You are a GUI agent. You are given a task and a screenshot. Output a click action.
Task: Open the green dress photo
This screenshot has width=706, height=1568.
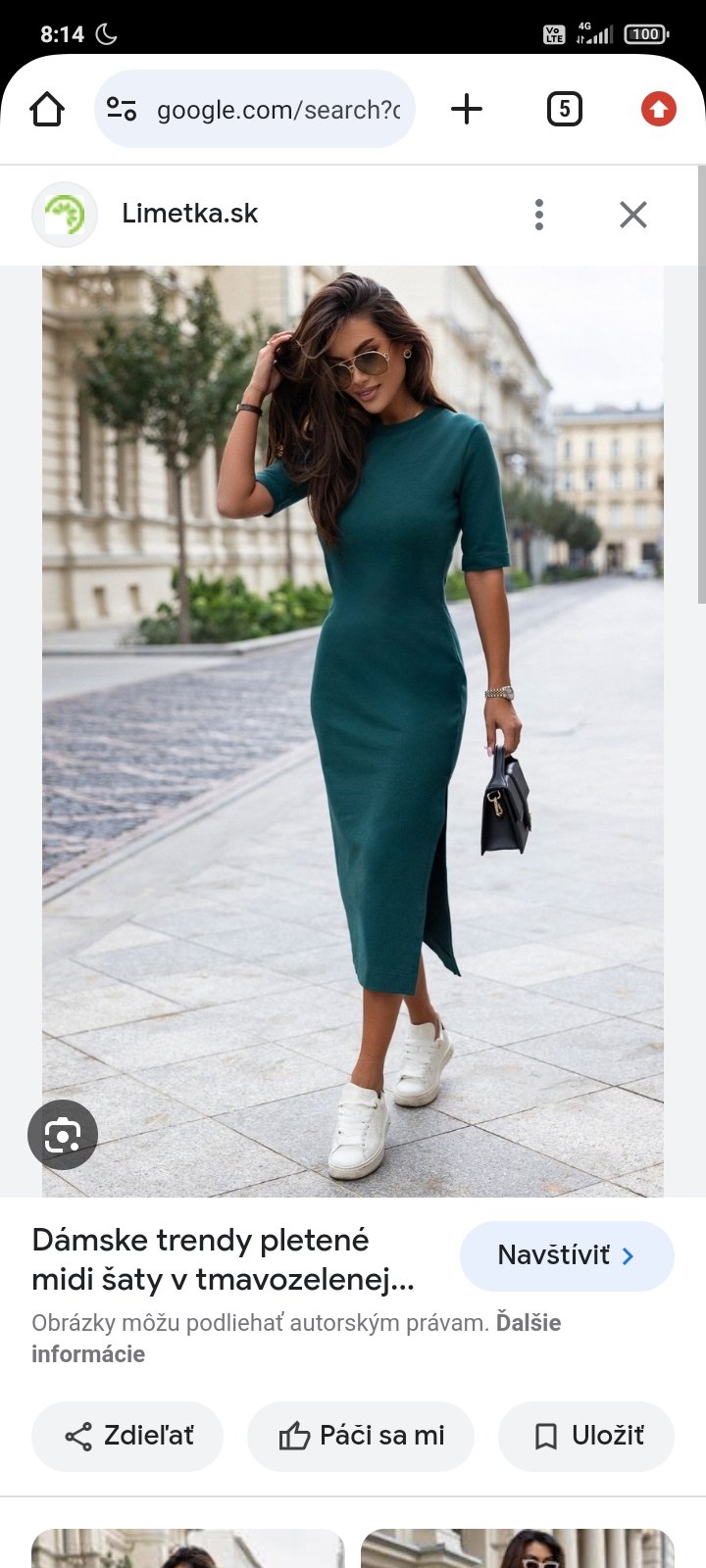click(353, 730)
